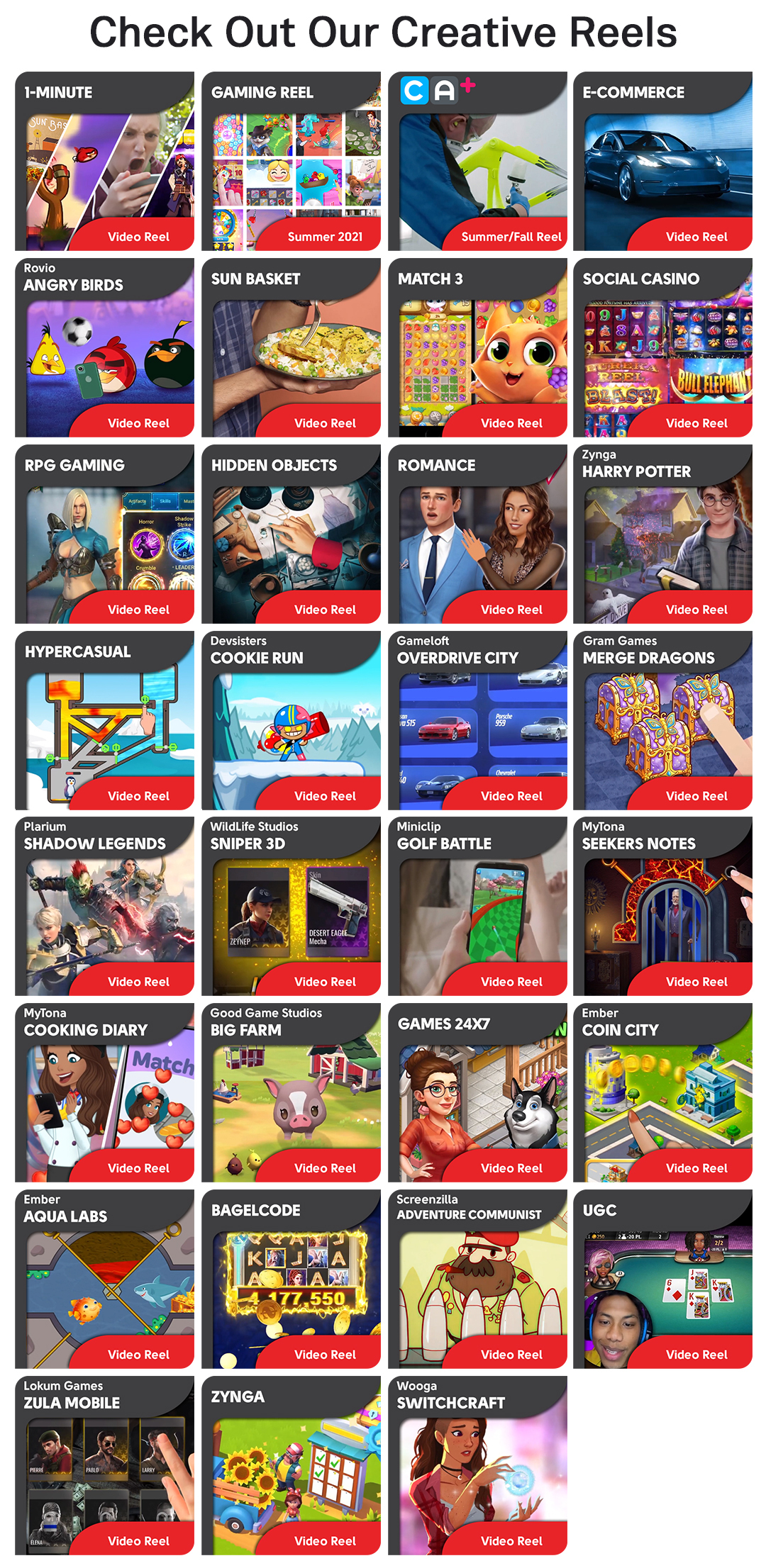Open Rovio Angry Birds video reel
766x1568 pixels.
click(x=104, y=348)
